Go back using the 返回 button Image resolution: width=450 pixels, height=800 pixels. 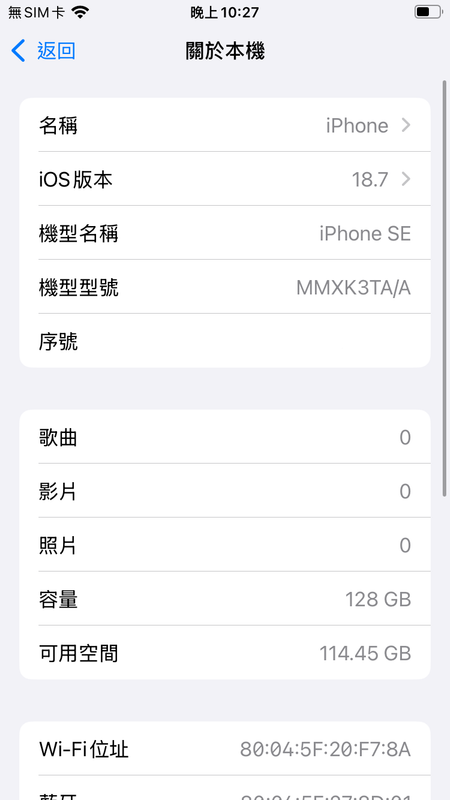[43, 51]
